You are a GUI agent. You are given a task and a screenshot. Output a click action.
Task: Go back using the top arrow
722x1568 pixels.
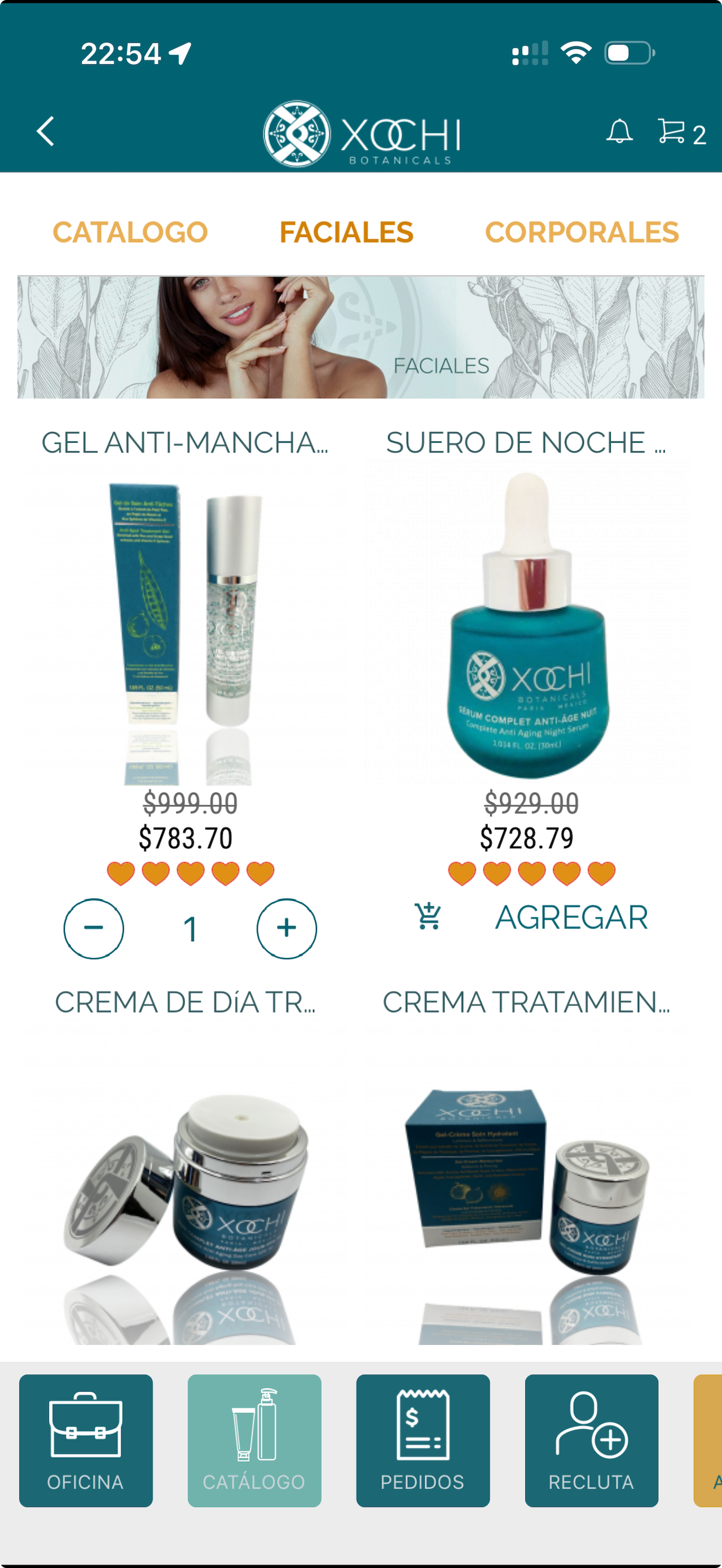[x=46, y=131]
